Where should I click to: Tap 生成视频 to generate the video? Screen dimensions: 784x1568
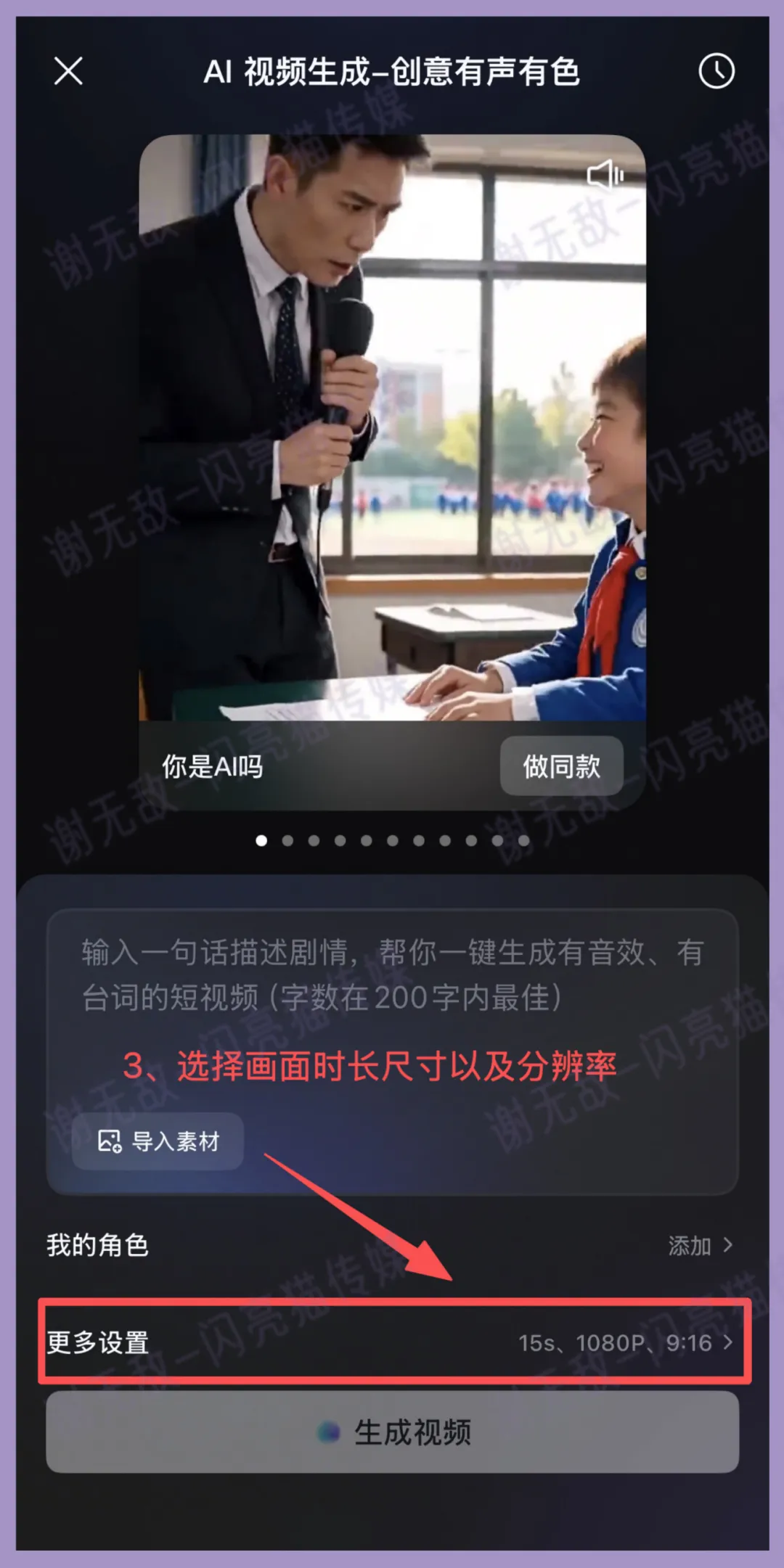click(x=392, y=1432)
